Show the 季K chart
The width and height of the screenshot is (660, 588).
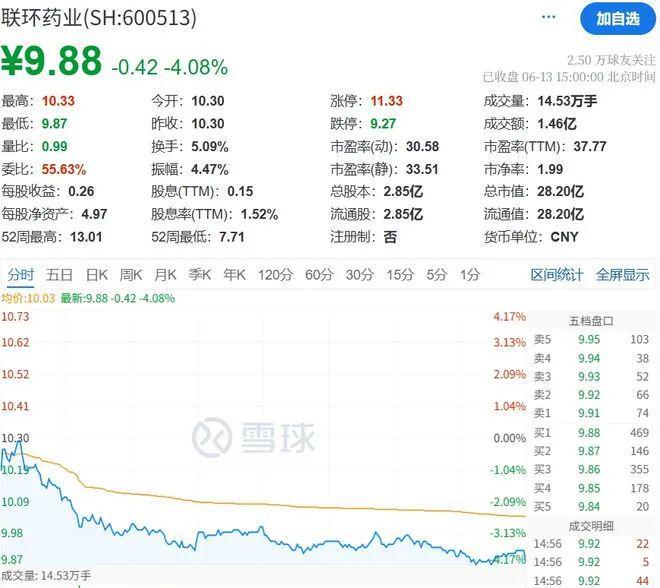pos(200,274)
